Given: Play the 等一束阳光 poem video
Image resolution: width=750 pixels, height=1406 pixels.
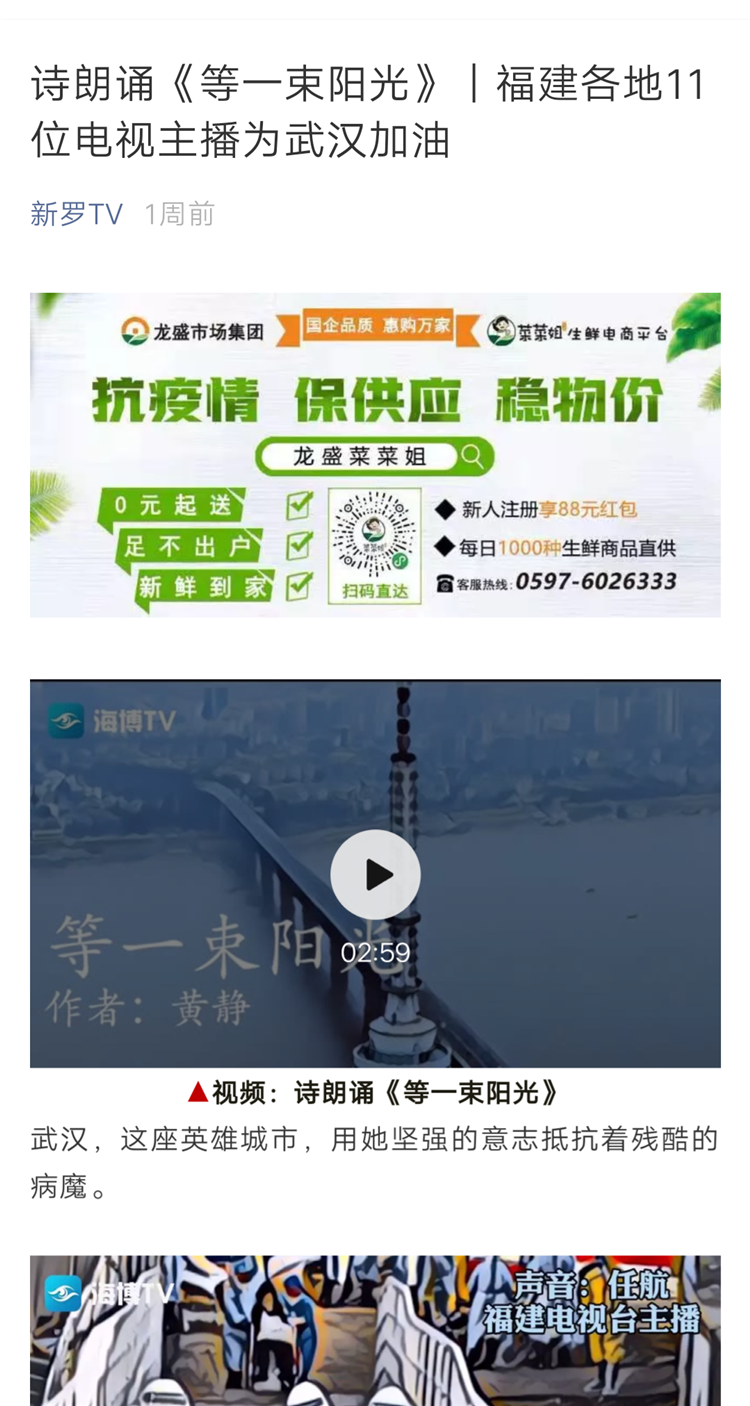Looking at the screenshot, I should [375, 875].
